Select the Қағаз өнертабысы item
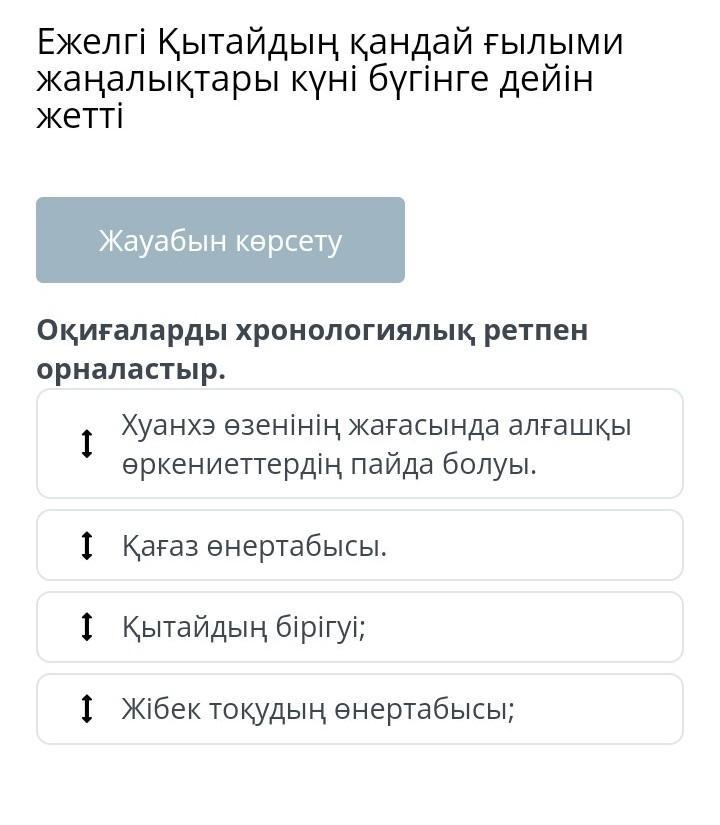The width and height of the screenshot is (720, 825). point(359,545)
